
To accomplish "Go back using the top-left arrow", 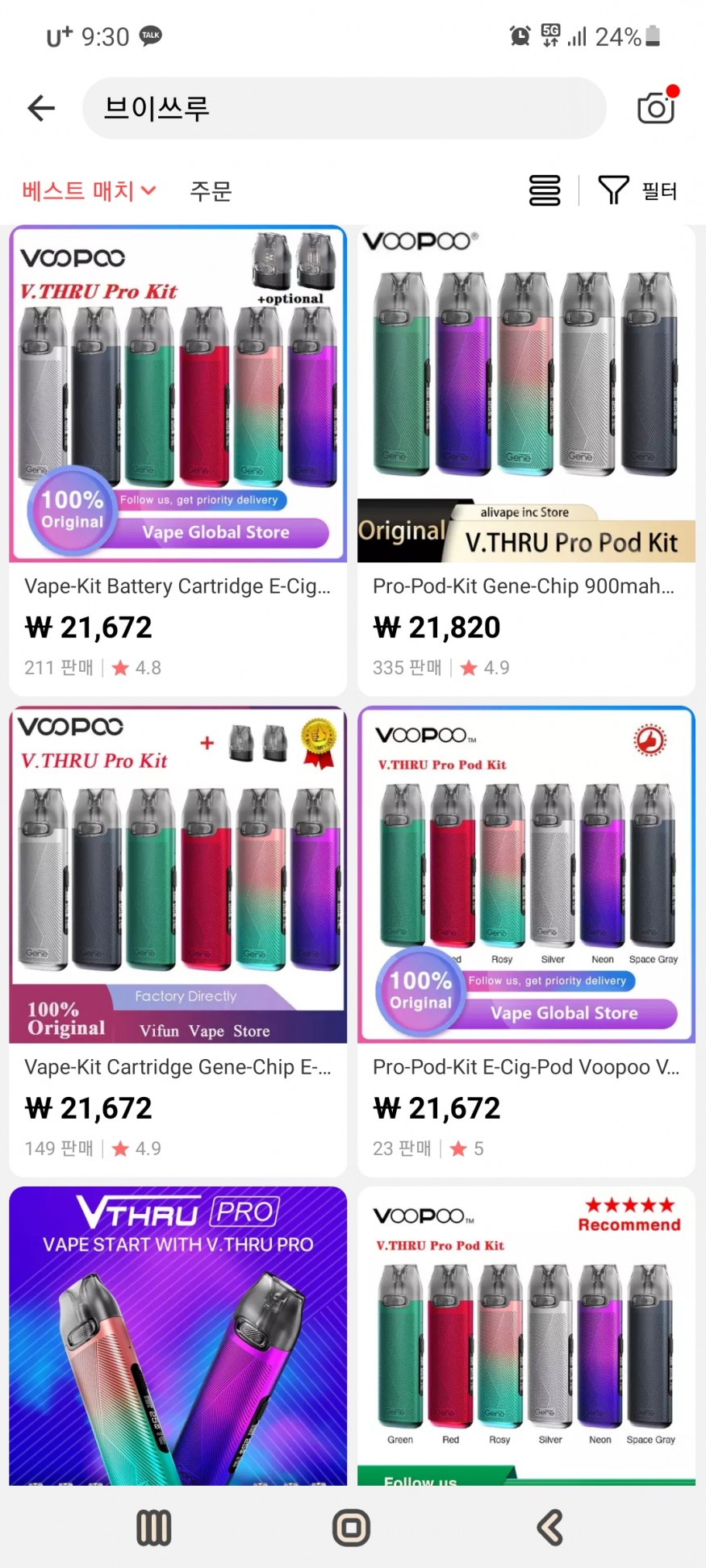I will tap(41, 108).
